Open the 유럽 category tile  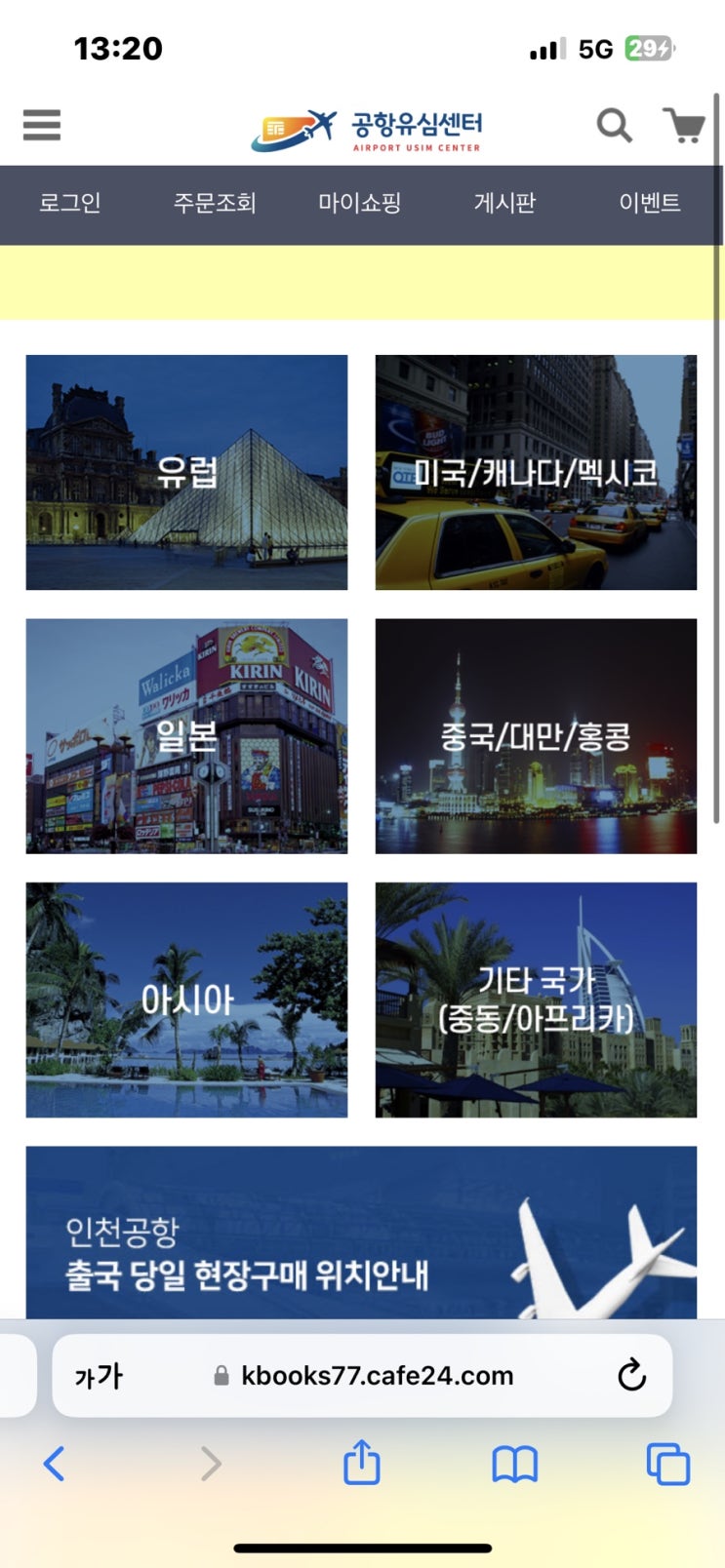click(186, 473)
